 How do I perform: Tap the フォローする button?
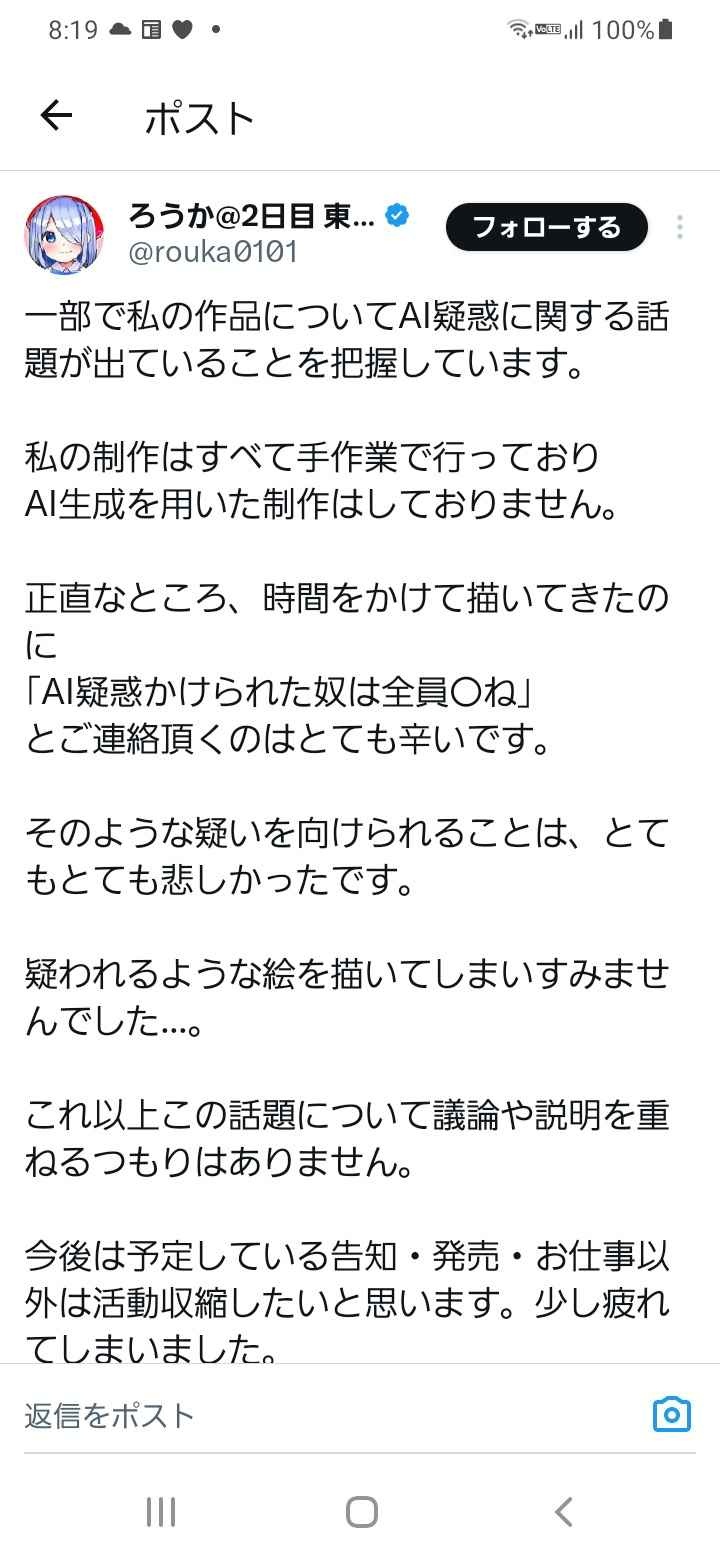tap(546, 228)
